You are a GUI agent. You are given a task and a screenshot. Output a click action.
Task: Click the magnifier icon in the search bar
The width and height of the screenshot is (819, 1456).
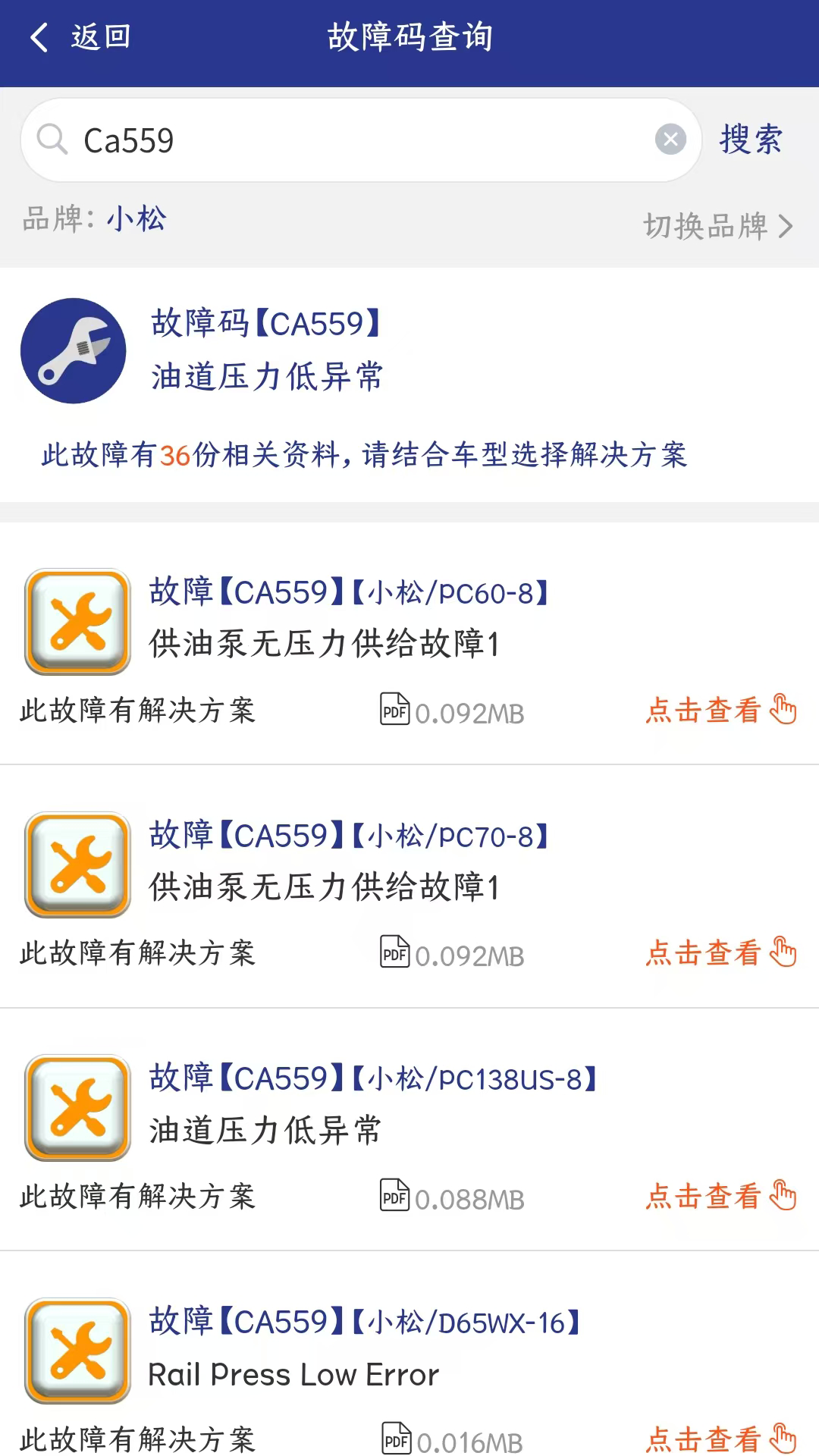pyautogui.click(x=52, y=140)
